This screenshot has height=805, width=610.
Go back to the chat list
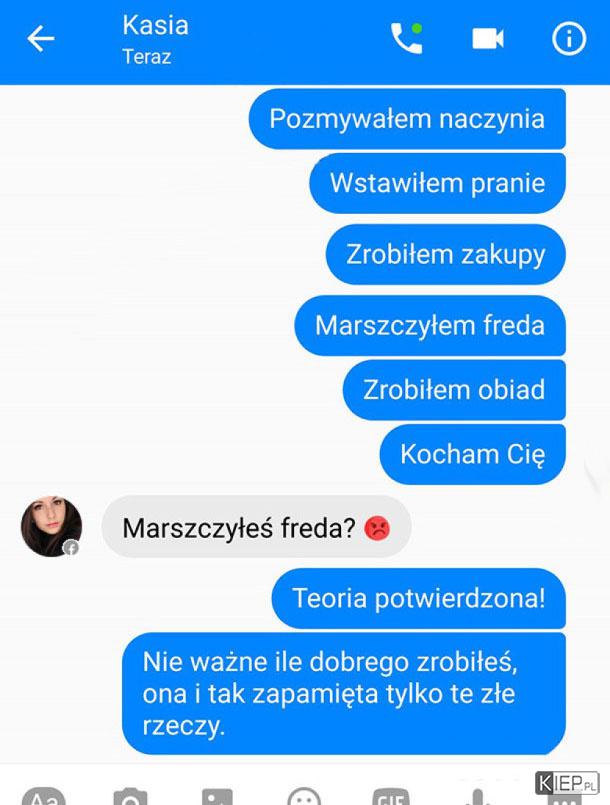40,40
